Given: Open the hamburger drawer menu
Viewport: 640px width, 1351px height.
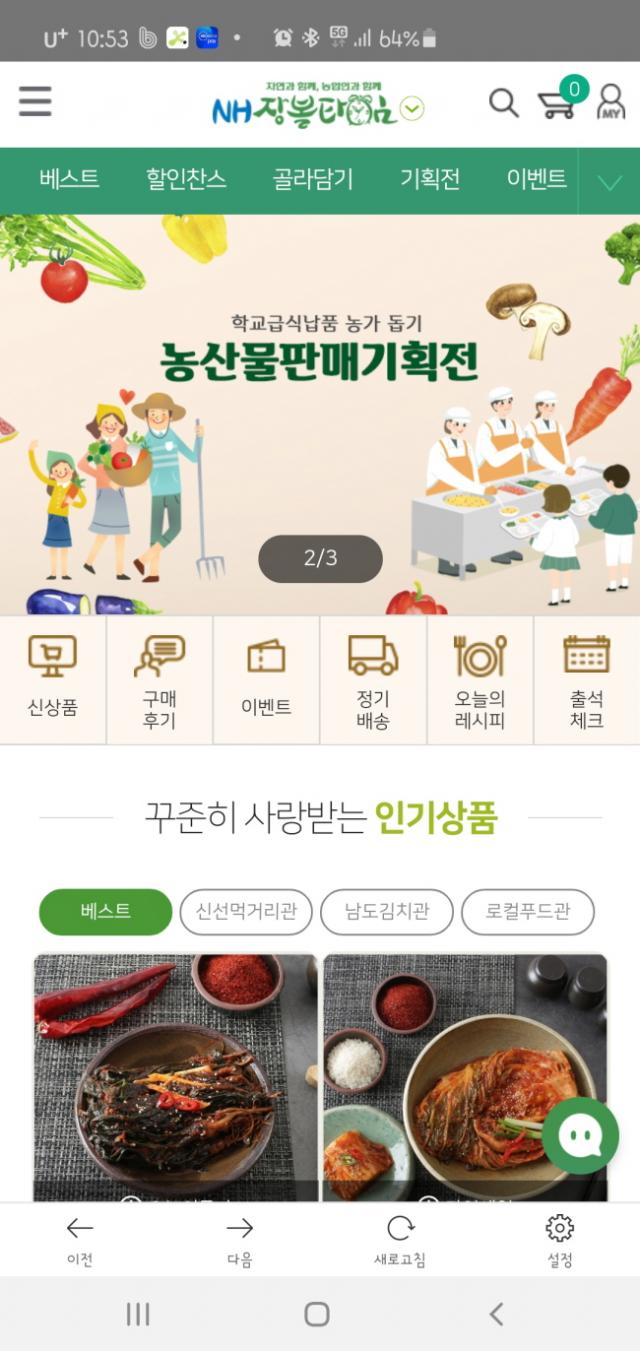Looking at the screenshot, I should pos(35,101).
